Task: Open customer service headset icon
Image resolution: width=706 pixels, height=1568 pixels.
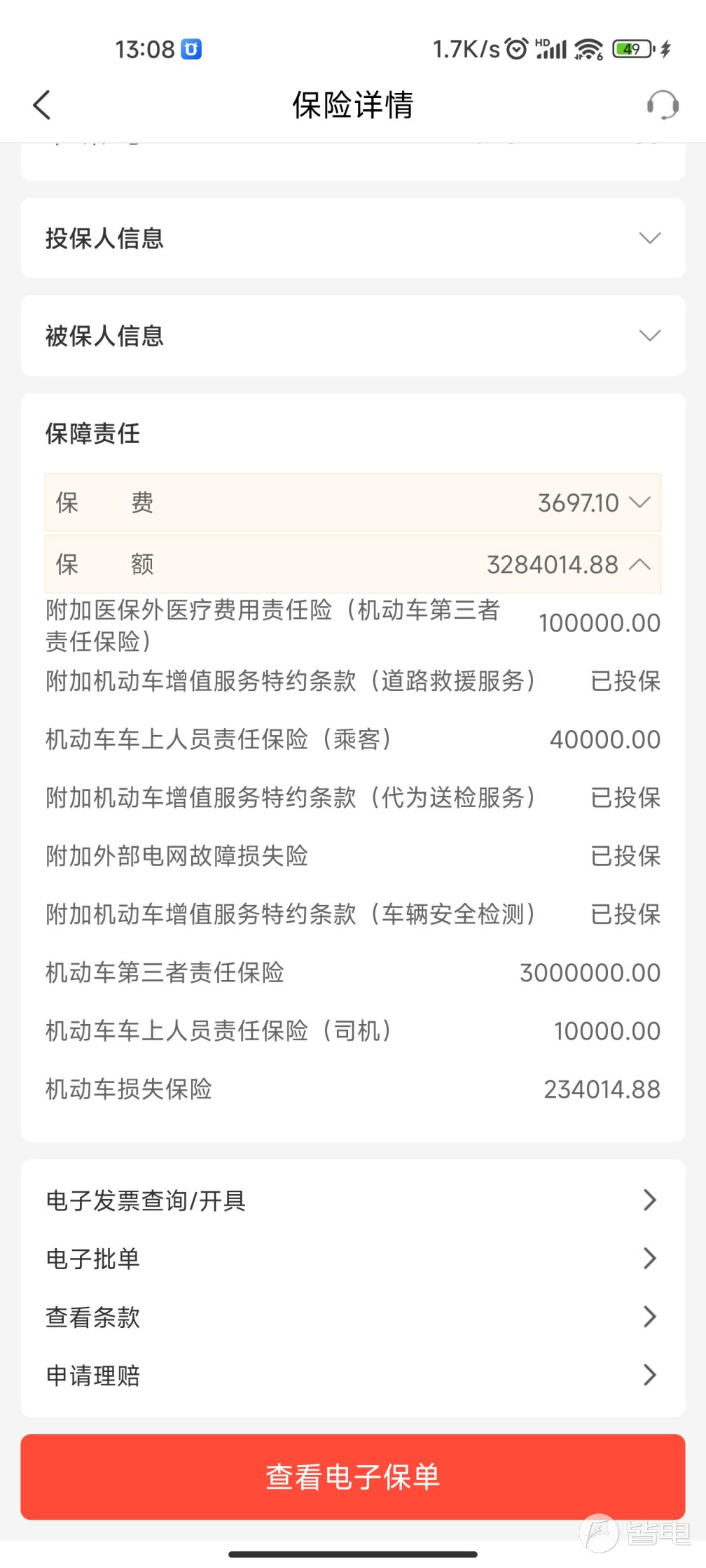Action: click(x=663, y=105)
